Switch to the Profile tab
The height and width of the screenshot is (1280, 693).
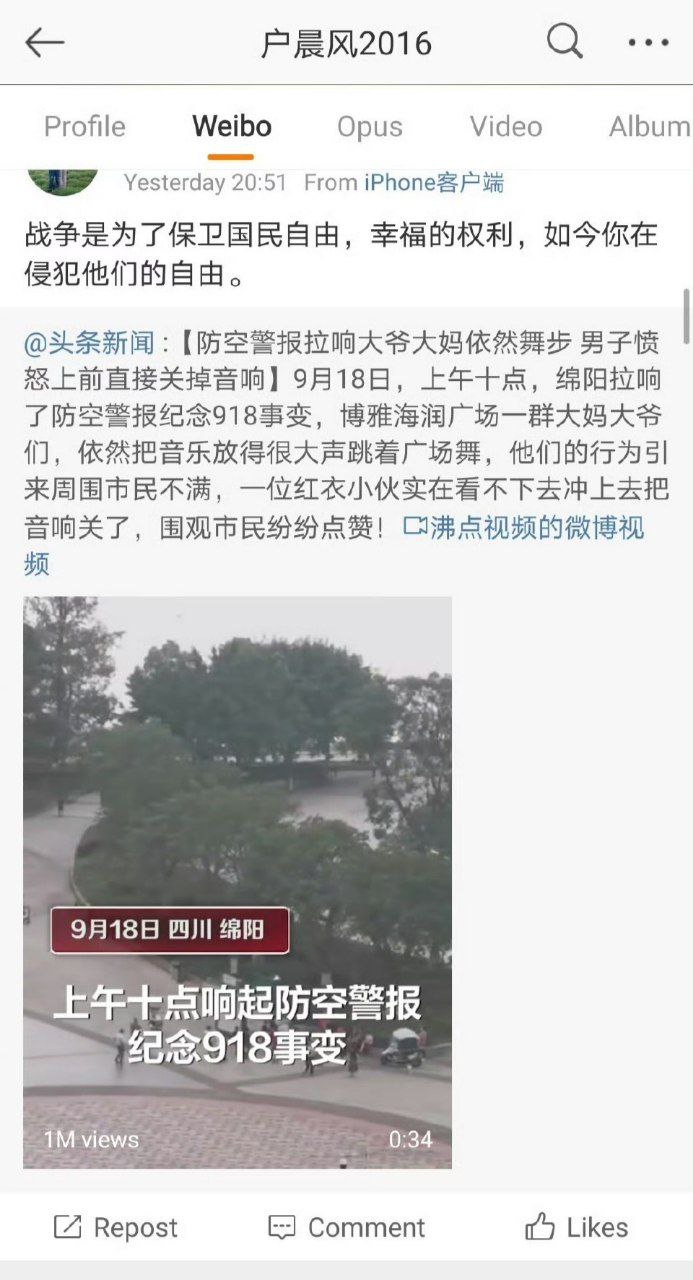[85, 126]
